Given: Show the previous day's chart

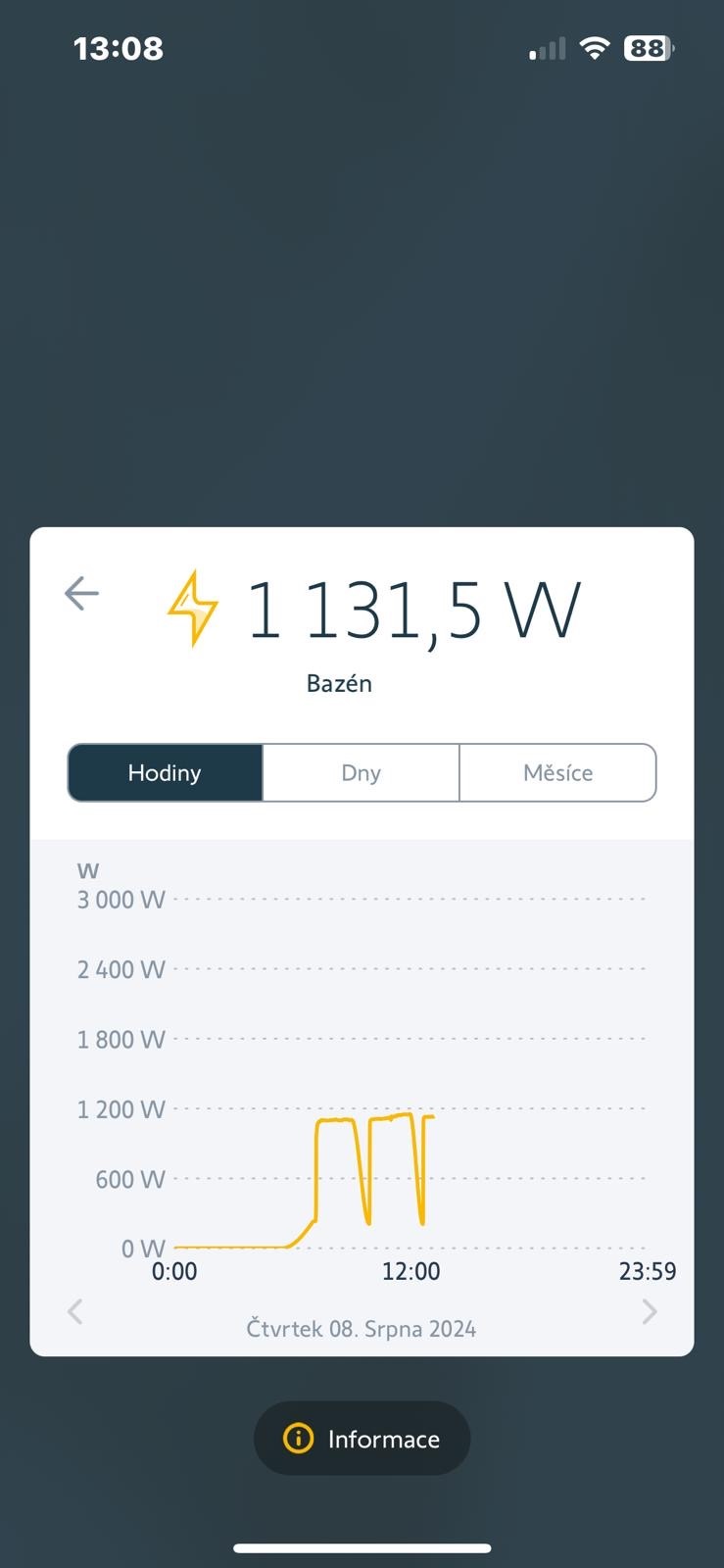Looking at the screenshot, I should tap(74, 1311).
